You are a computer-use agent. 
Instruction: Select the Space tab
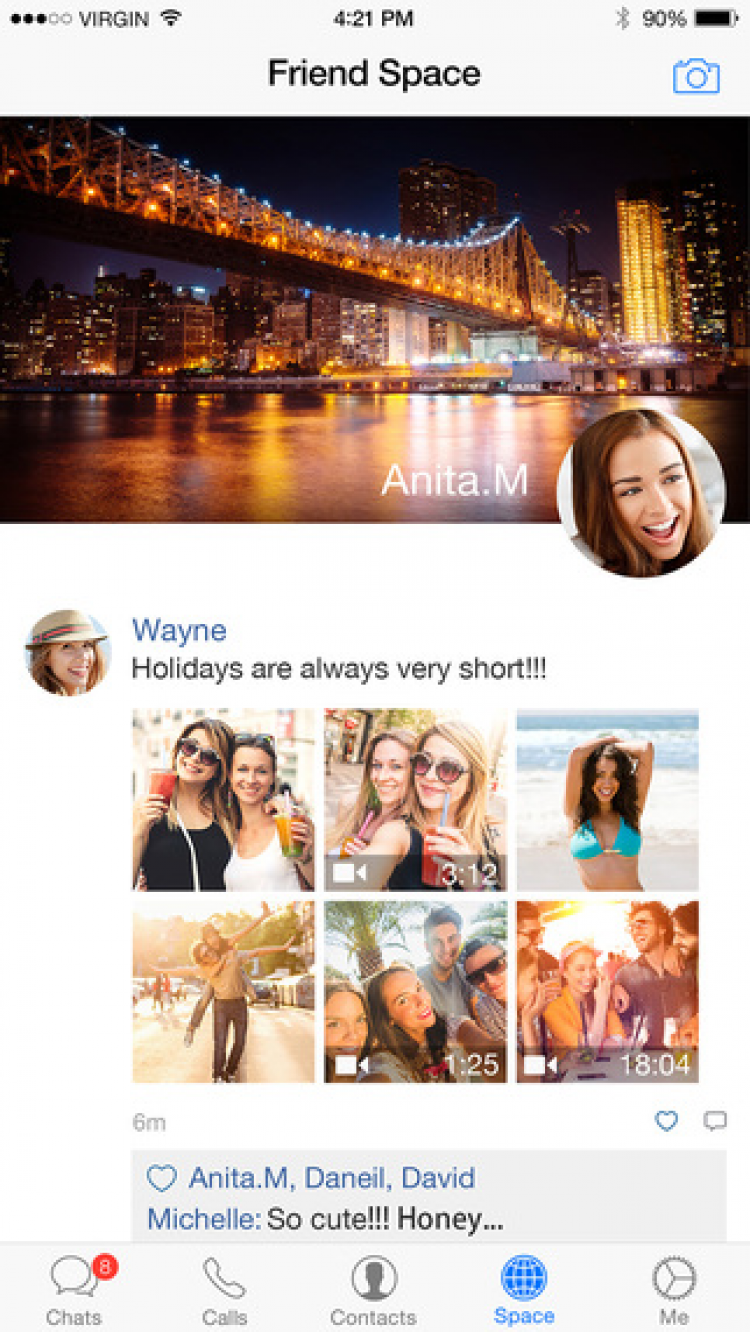click(524, 1290)
